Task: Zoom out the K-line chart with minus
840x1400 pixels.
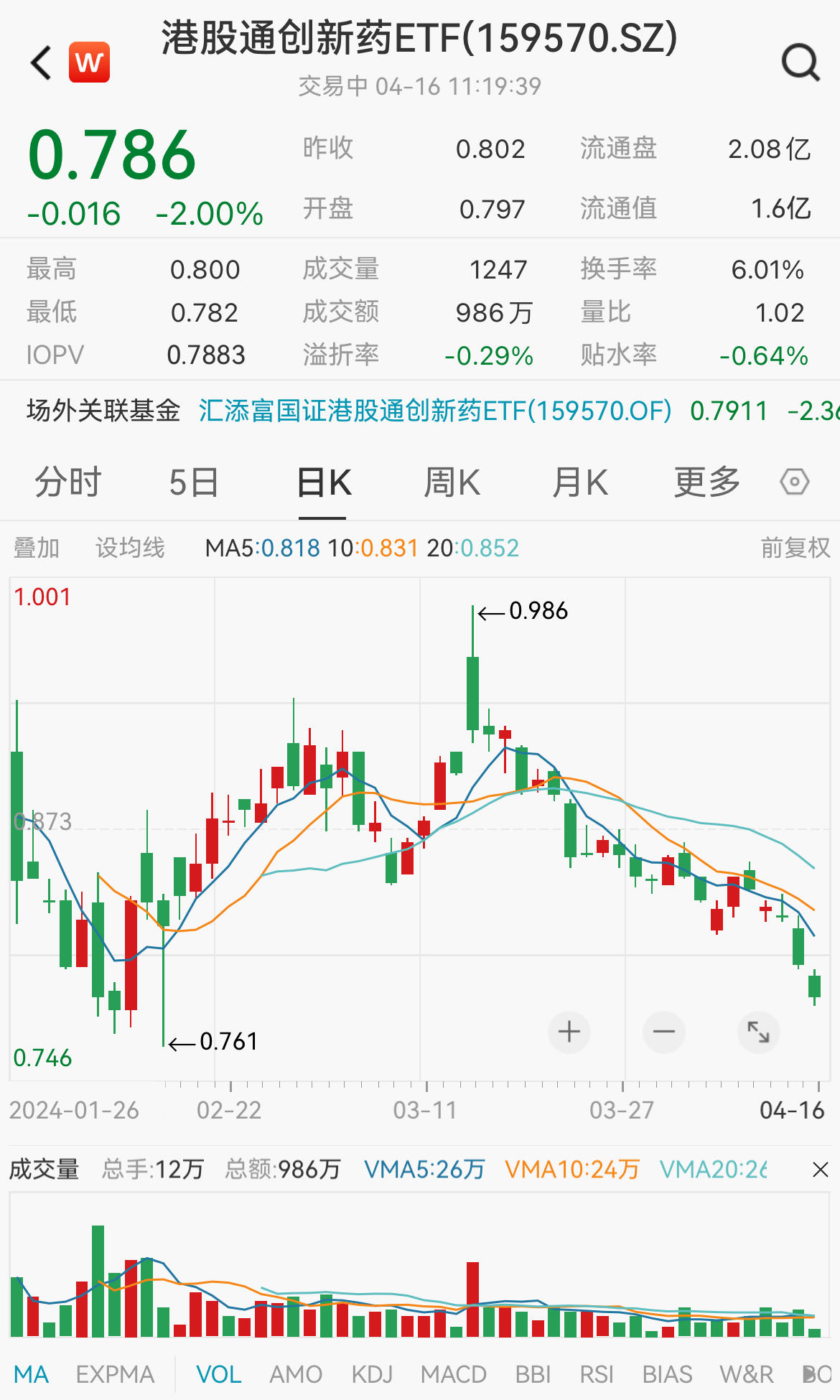Action: tap(663, 1032)
